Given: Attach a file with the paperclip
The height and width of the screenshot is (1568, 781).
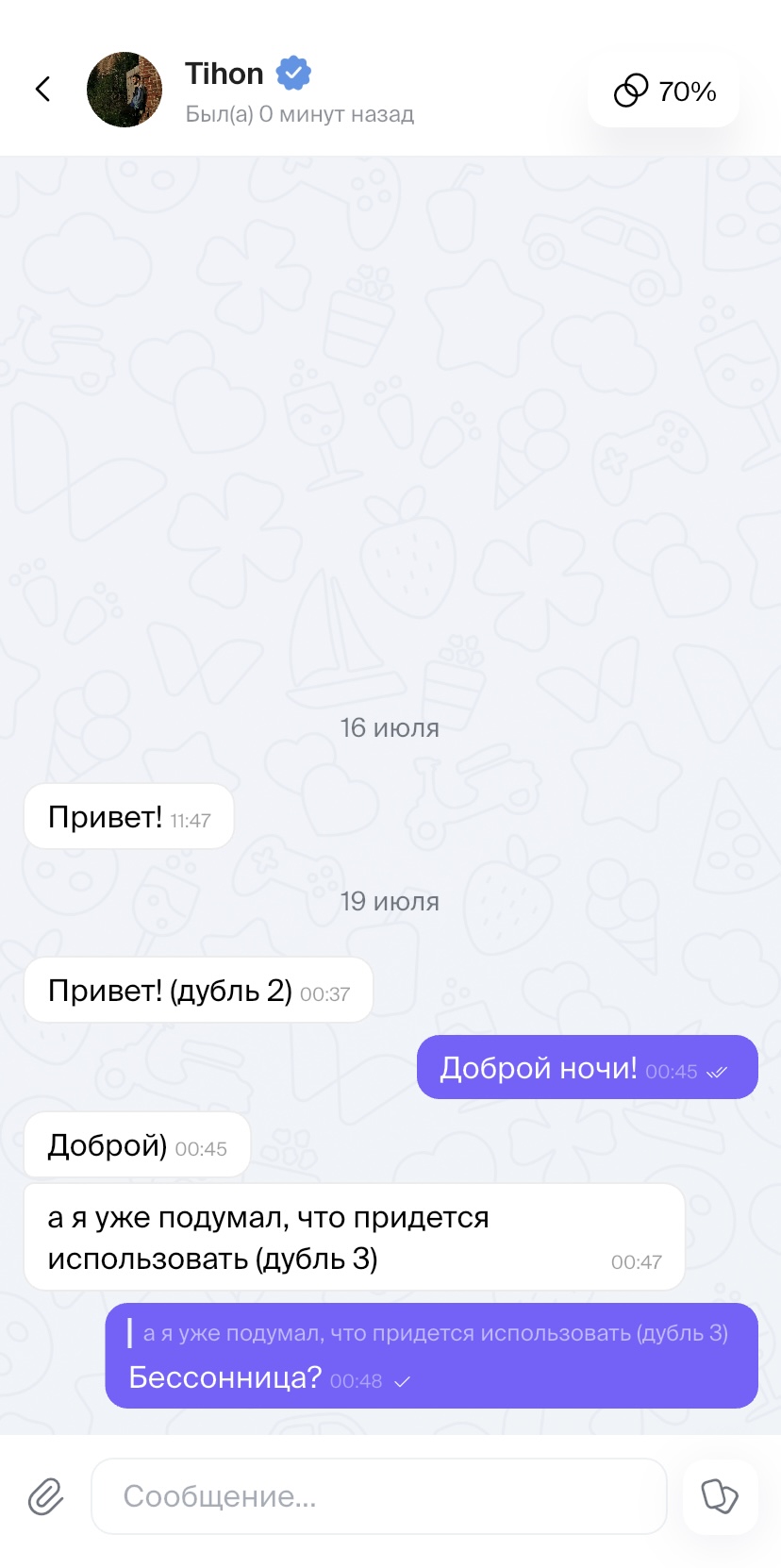Looking at the screenshot, I should pos(45,1496).
